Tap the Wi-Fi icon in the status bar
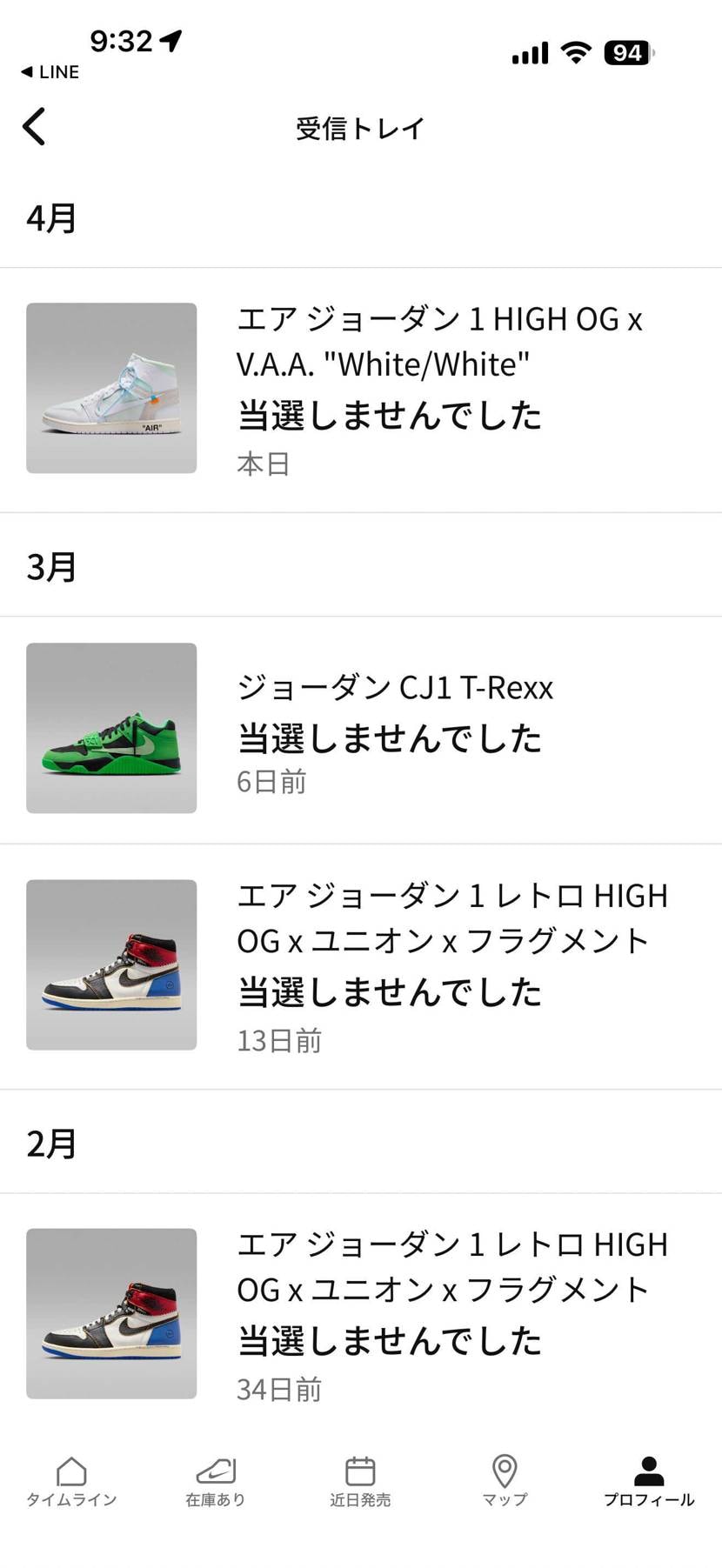 point(577,52)
